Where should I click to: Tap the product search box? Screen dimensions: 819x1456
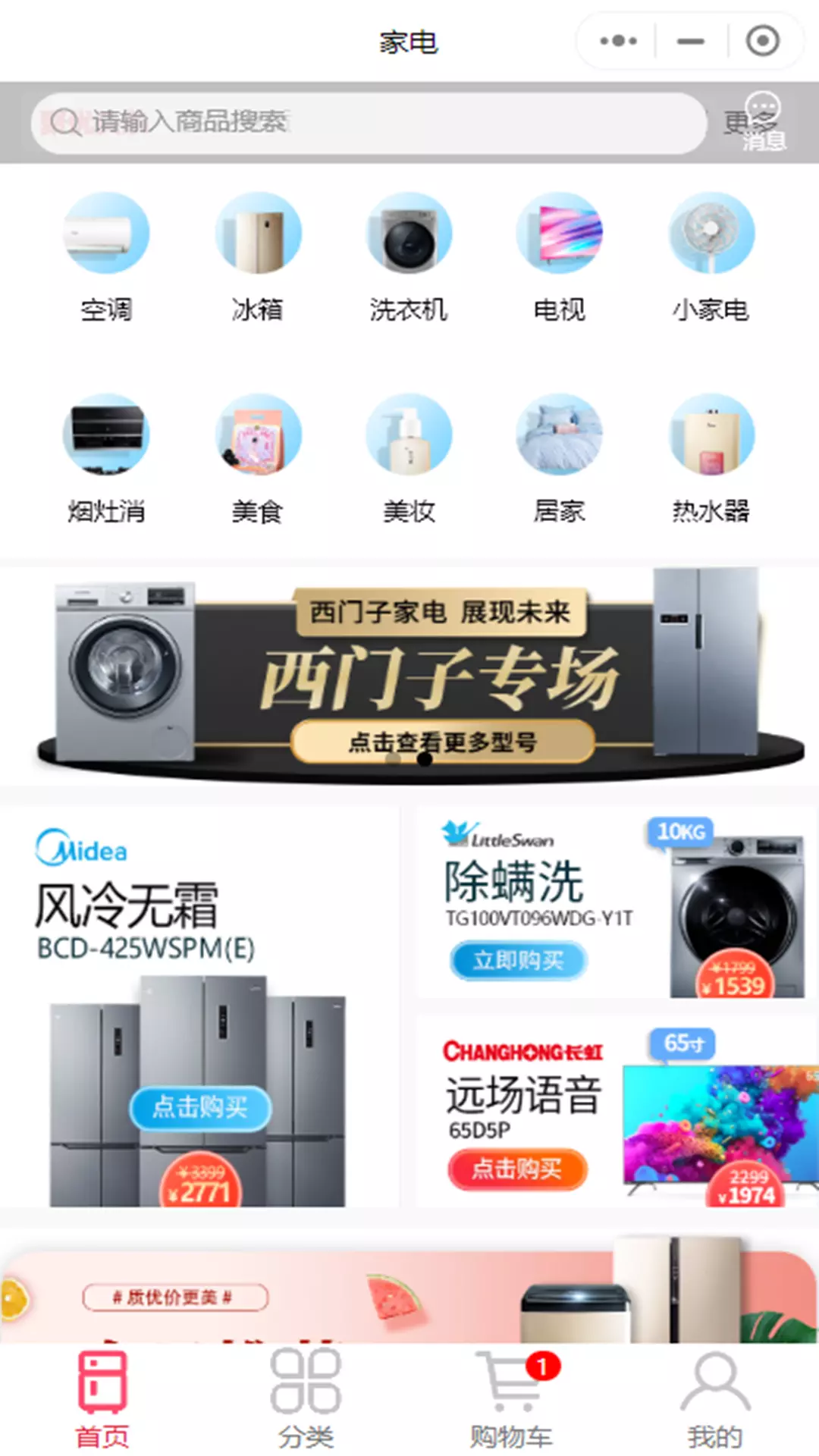369,122
